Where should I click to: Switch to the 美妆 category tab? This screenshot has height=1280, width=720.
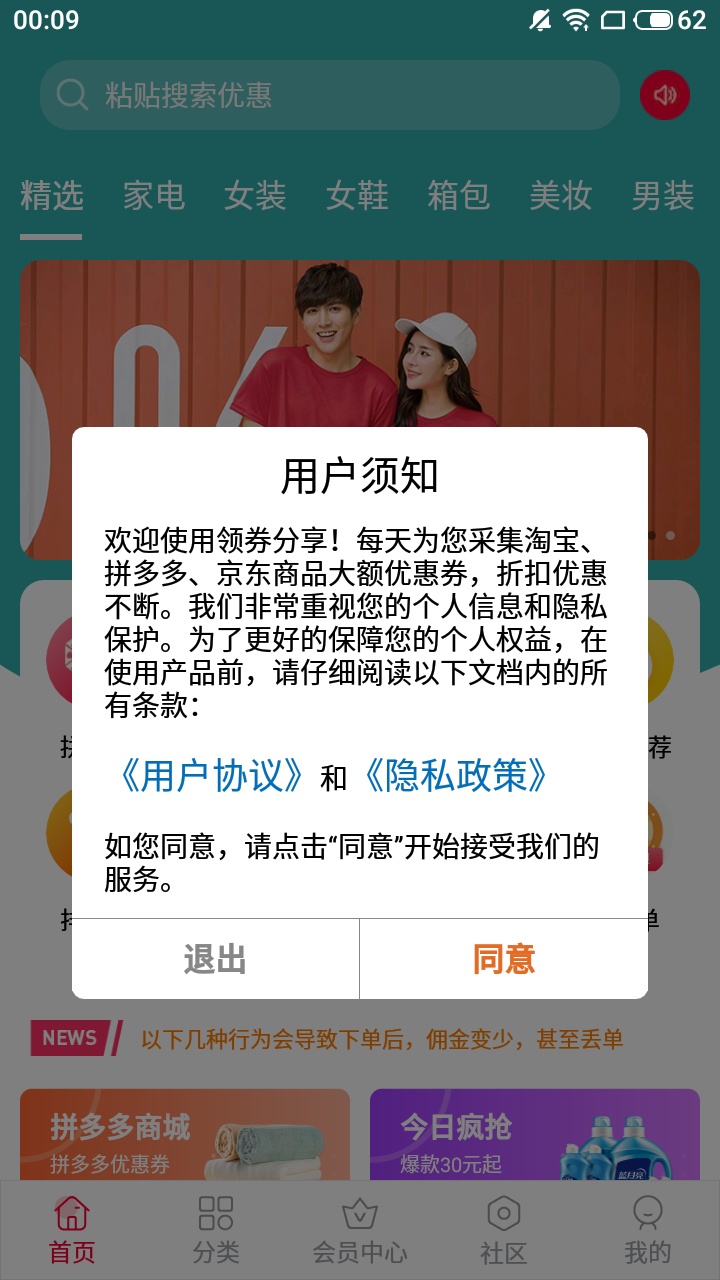[x=560, y=195]
